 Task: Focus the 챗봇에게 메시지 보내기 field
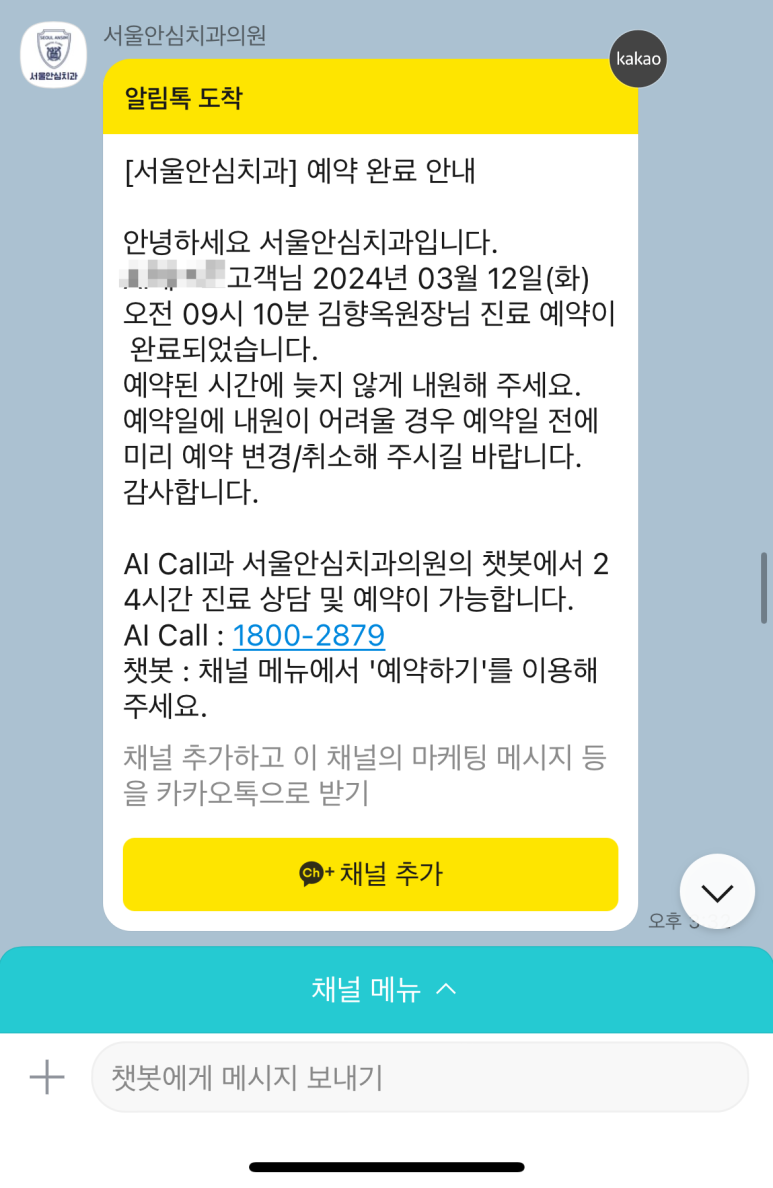(x=420, y=1077)
